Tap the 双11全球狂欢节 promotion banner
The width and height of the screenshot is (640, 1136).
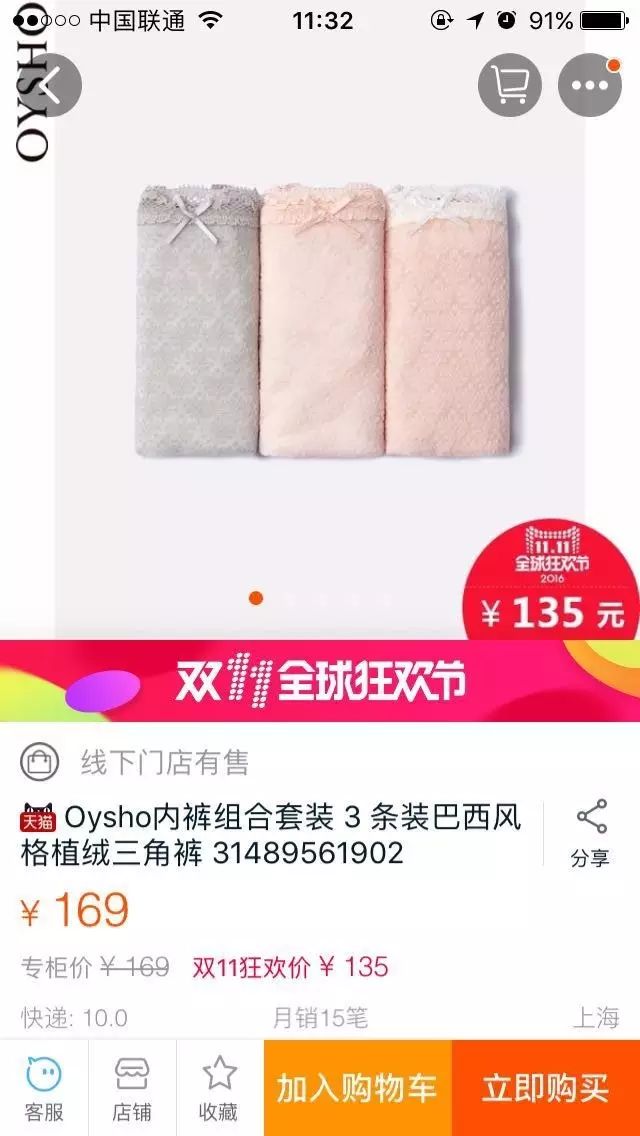[320, 680]
